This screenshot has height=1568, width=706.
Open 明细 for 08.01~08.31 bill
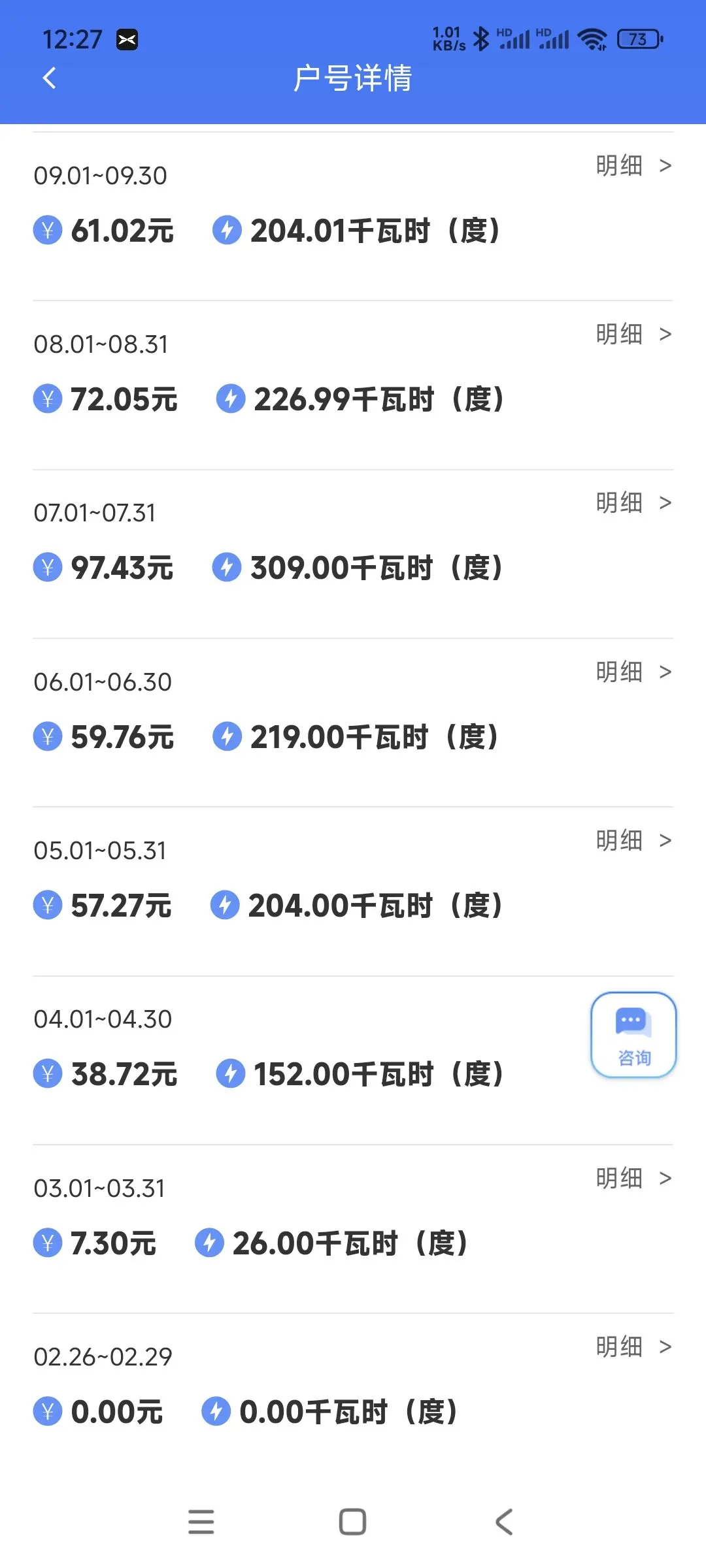point(633,335)
